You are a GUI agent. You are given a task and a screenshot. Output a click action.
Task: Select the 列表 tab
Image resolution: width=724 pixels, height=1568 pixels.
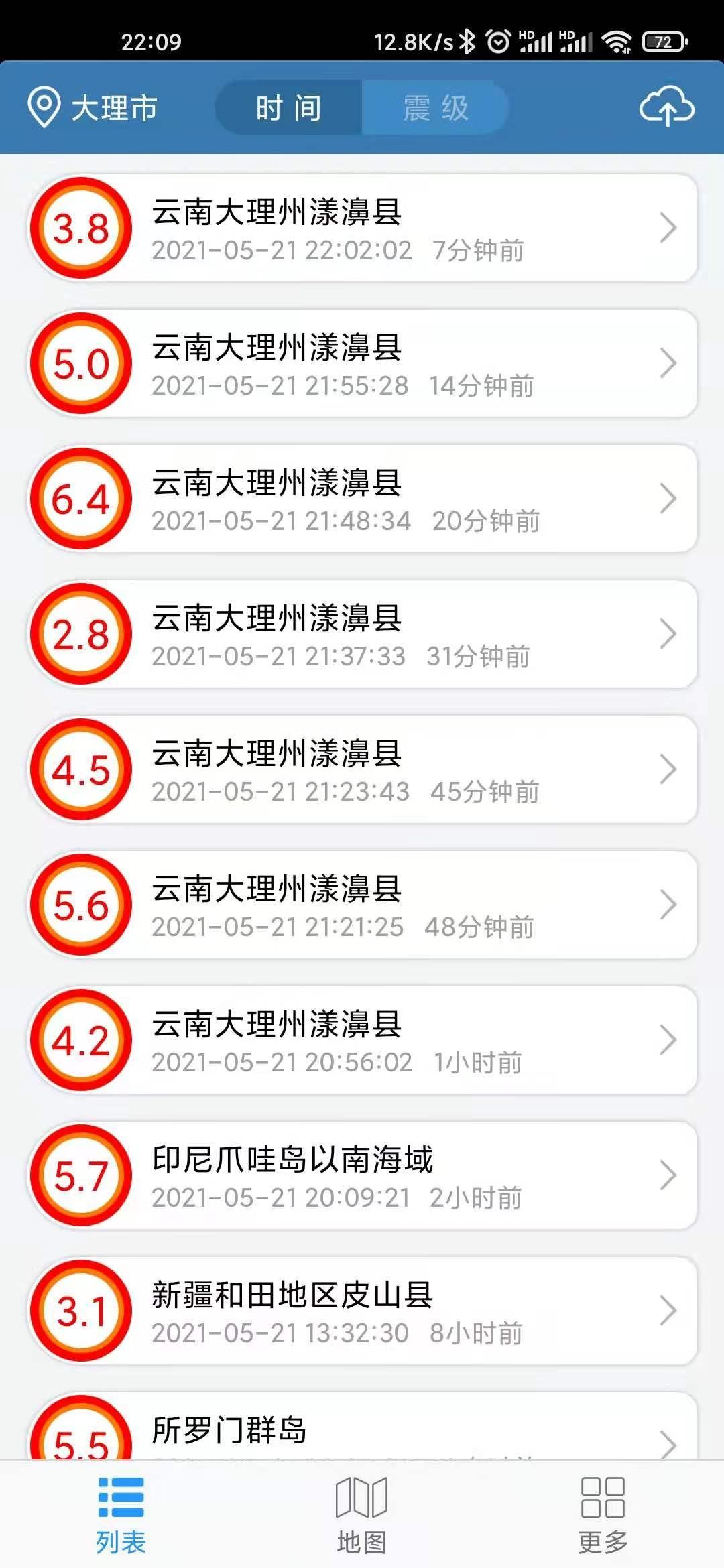tap(121, 1514)
